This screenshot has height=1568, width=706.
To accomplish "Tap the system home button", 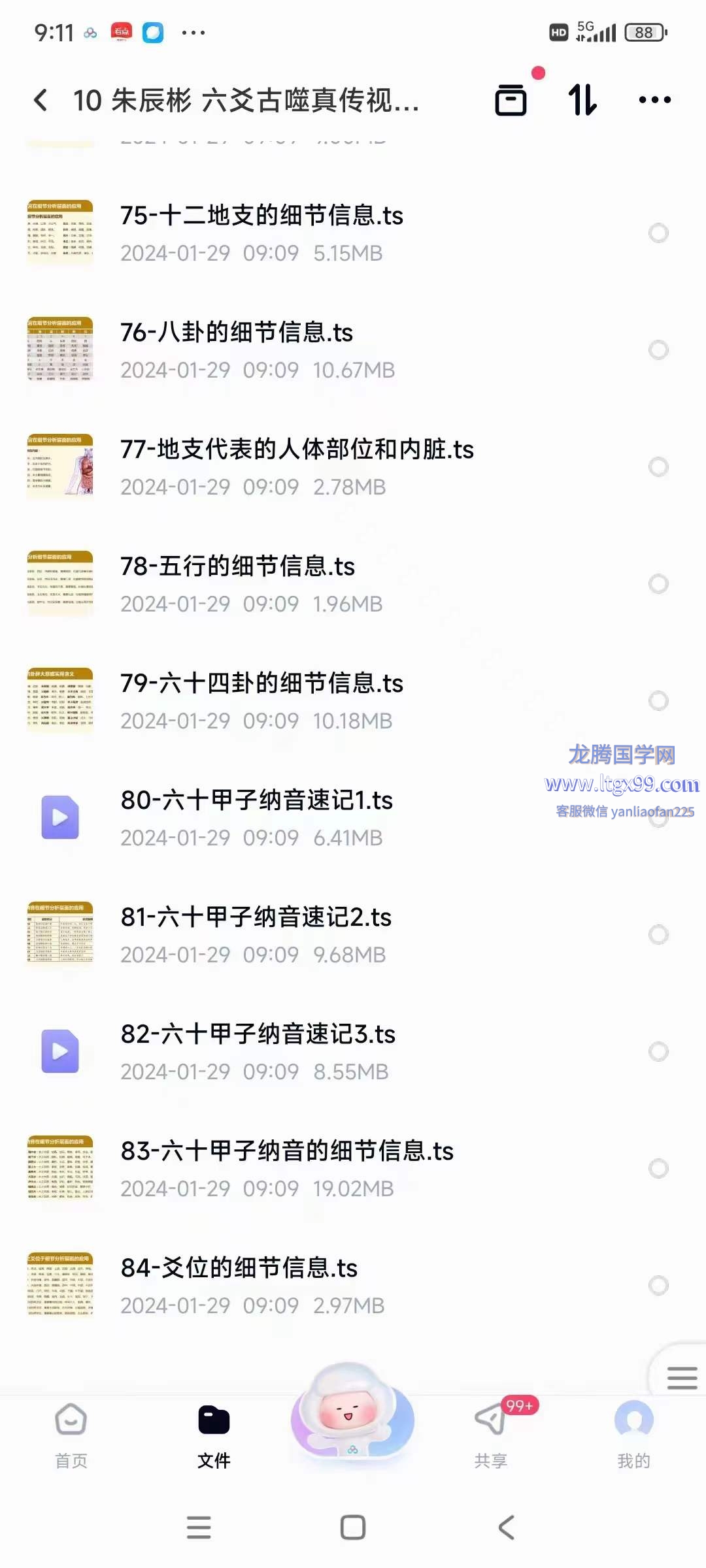I will click(x=352, y=1527).
